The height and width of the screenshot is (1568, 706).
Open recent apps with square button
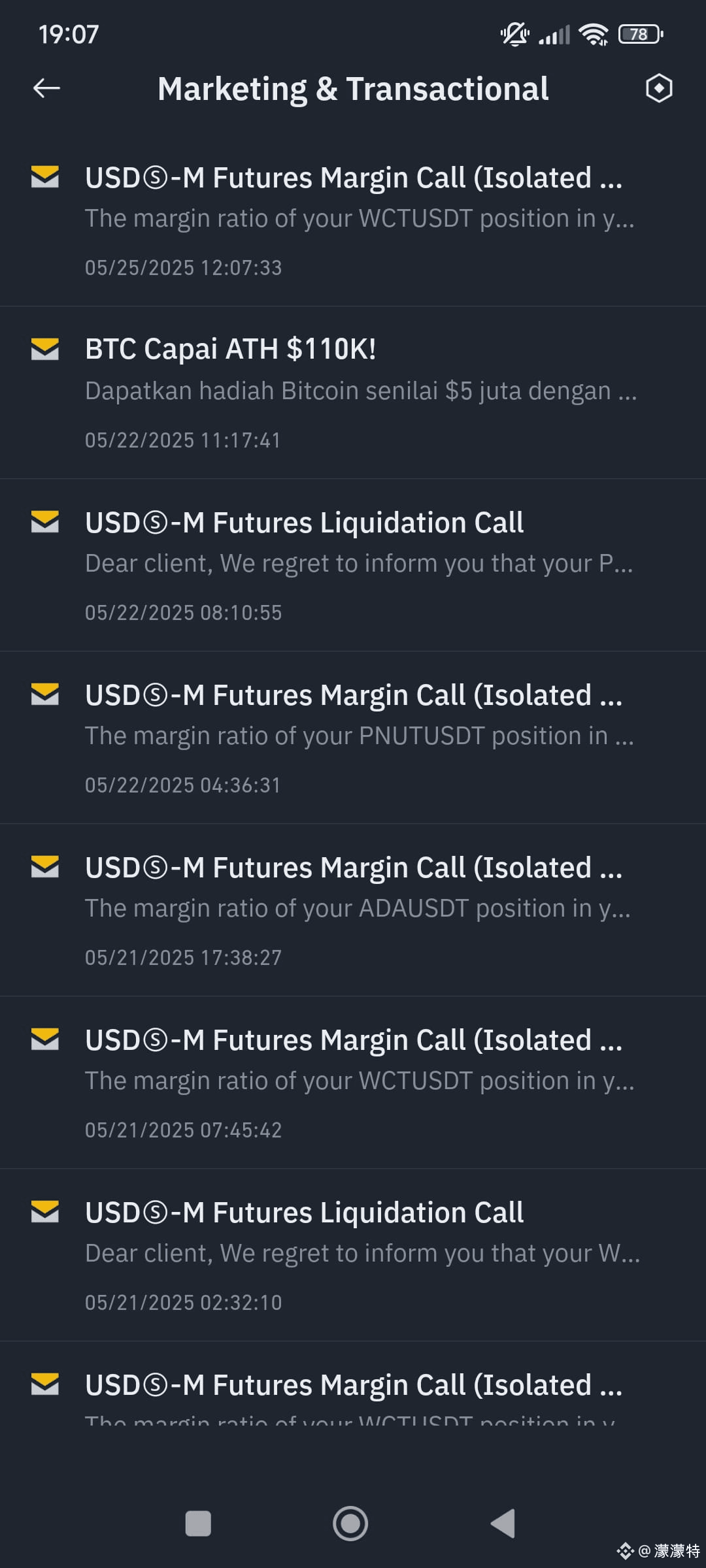pos(198,1524)
